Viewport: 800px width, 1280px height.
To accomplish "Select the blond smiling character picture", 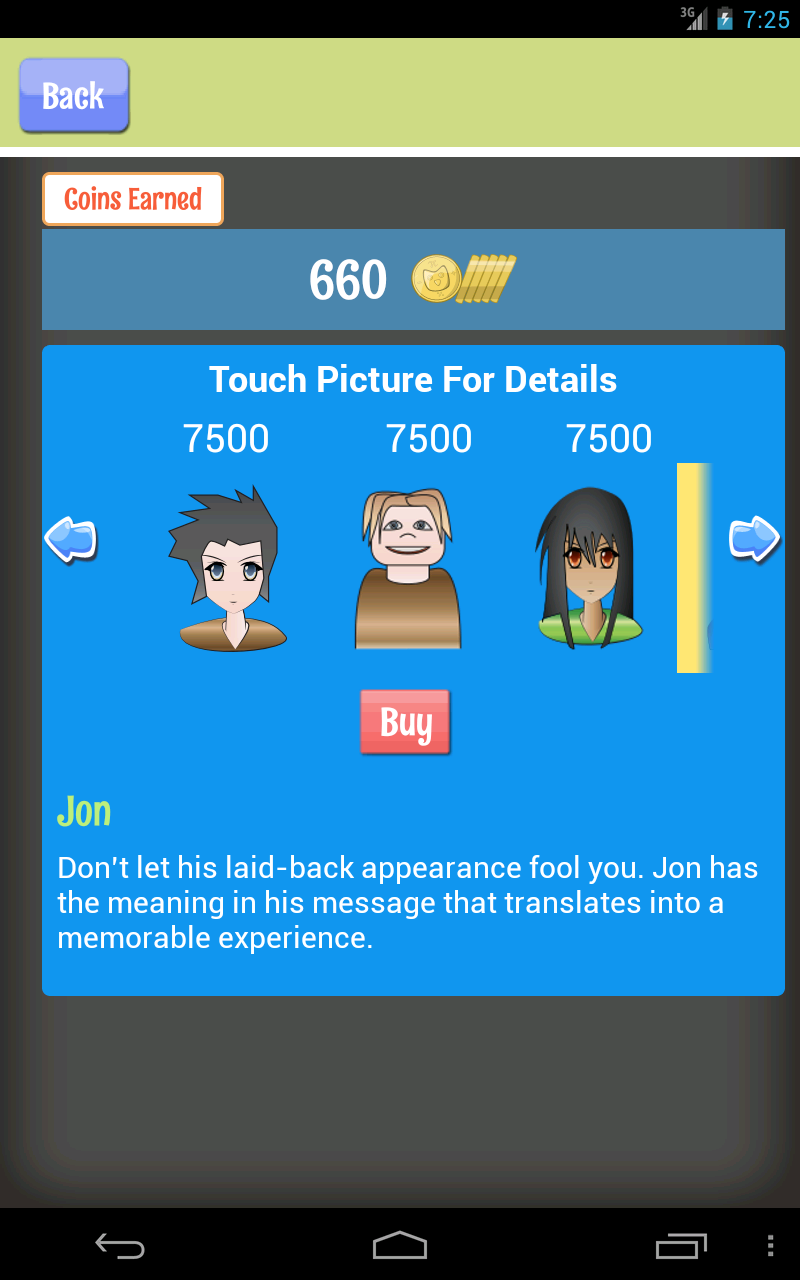I will 407,569.
